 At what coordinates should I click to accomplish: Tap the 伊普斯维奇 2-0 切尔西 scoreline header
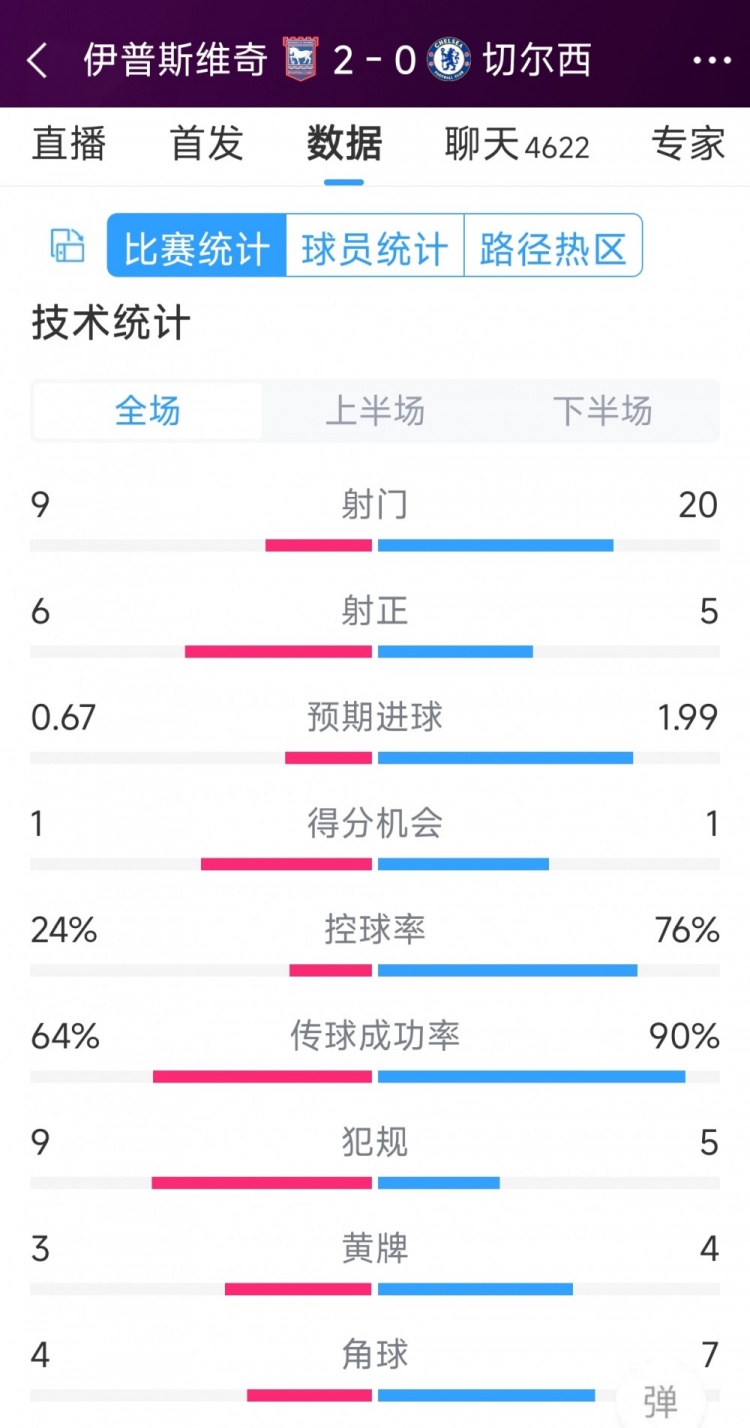pyautogui.click(x=375, y=61)
